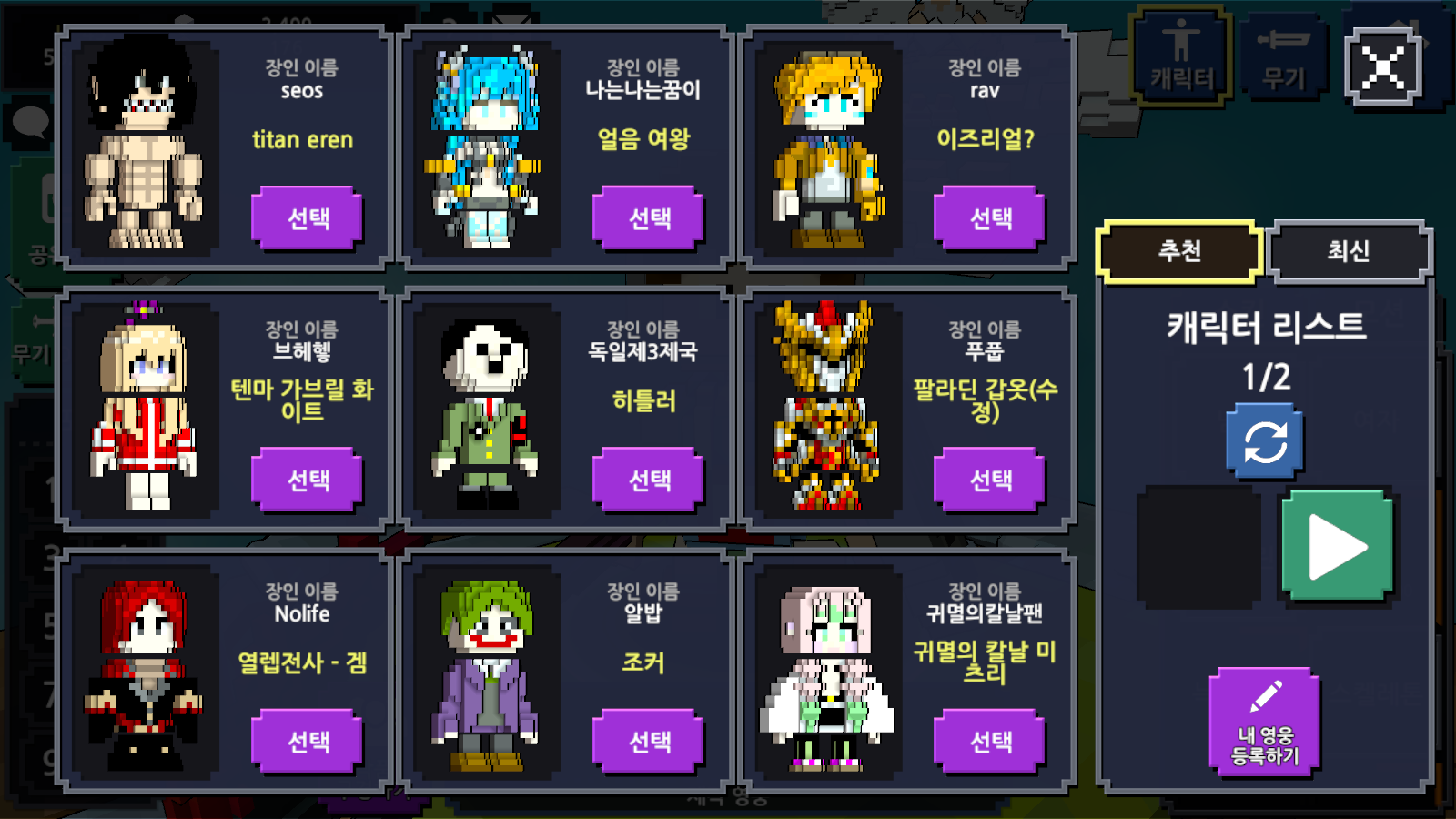Switch to the 최신 tab
Image resolution: width=1456 pixels, height=819 pixels.
[1348, 251]
